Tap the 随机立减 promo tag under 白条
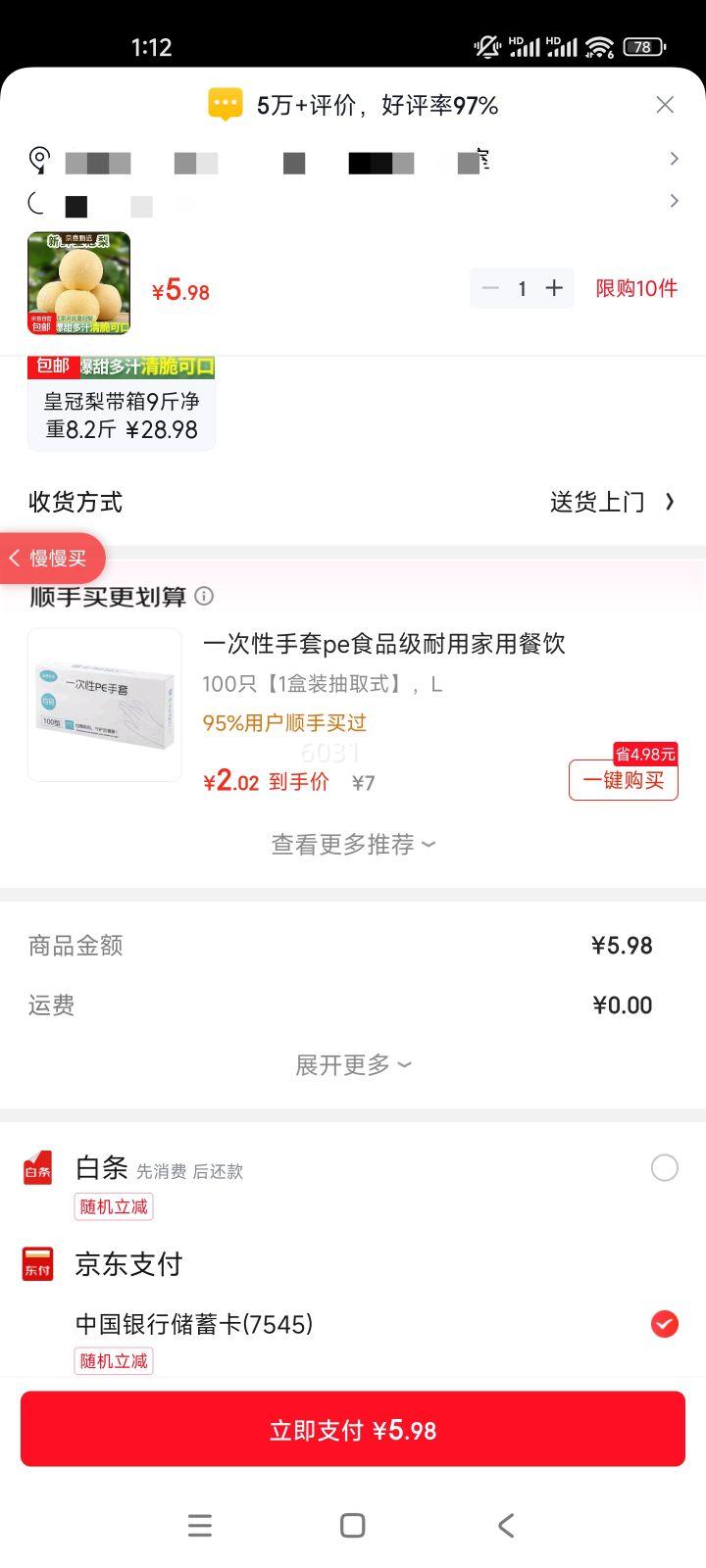This screenshot has height=1568, width=706. [113, 1206]
